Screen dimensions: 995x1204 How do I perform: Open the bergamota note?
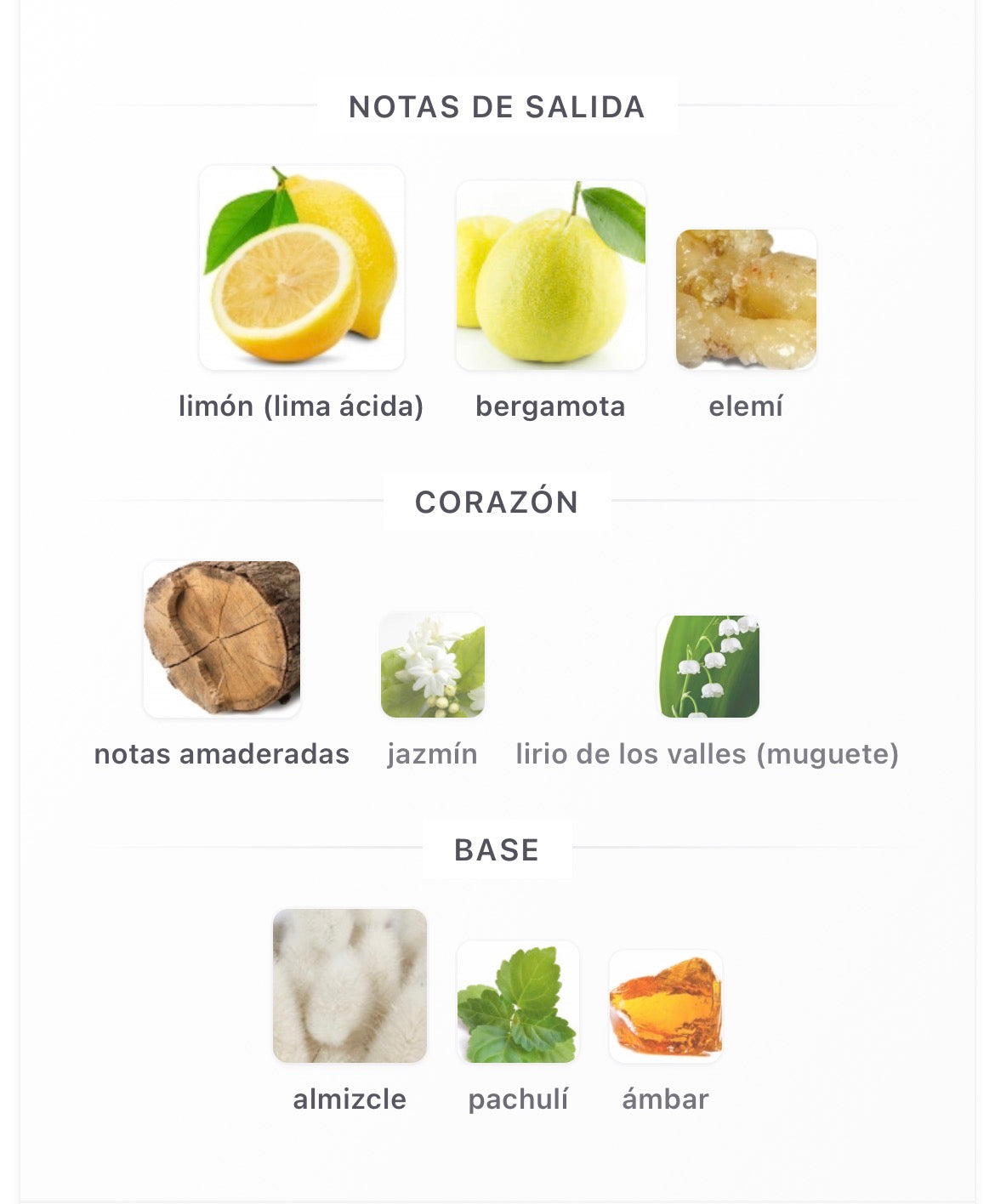(550, 276)
